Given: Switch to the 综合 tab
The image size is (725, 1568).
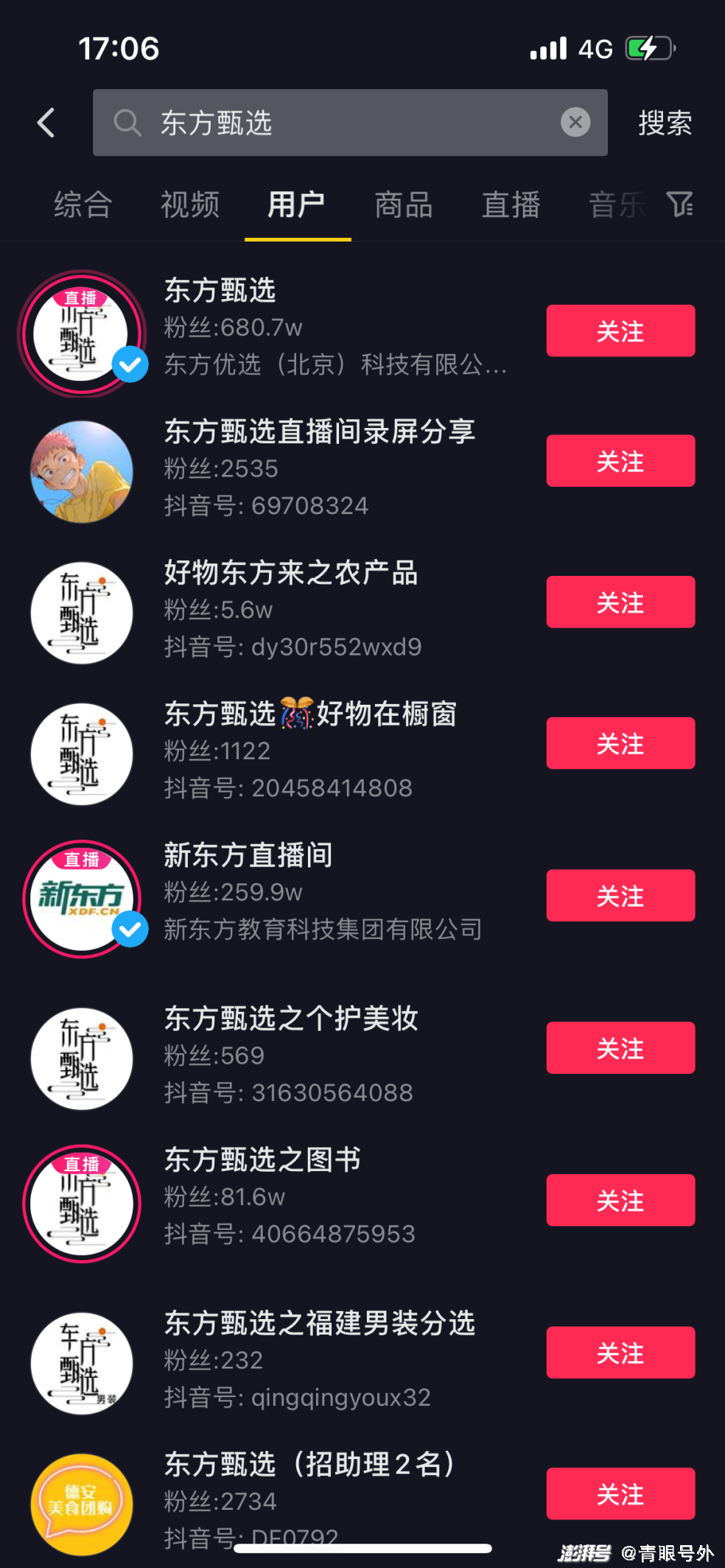Looking at the screenshot, I should [83, 205].
